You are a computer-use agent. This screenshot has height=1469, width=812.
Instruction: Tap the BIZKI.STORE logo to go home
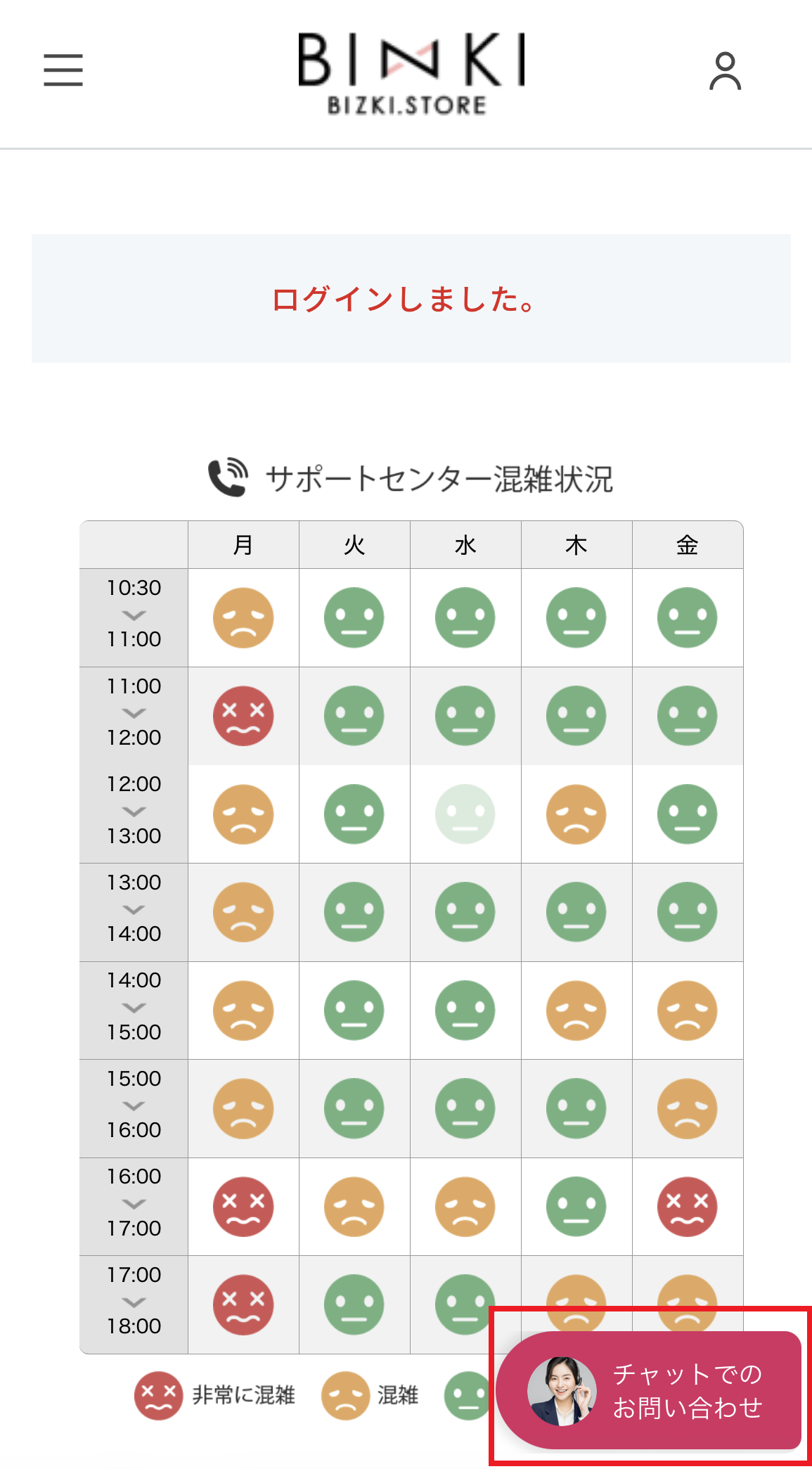411,73
